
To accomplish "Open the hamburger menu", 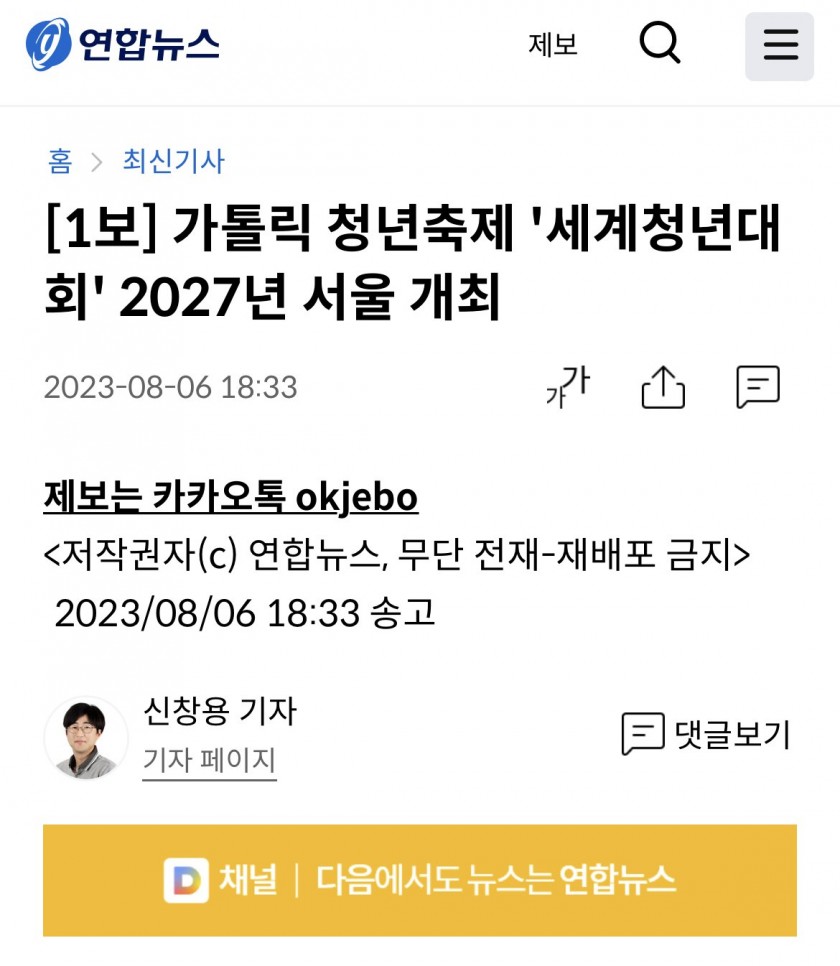I will (x=779, y=46).
